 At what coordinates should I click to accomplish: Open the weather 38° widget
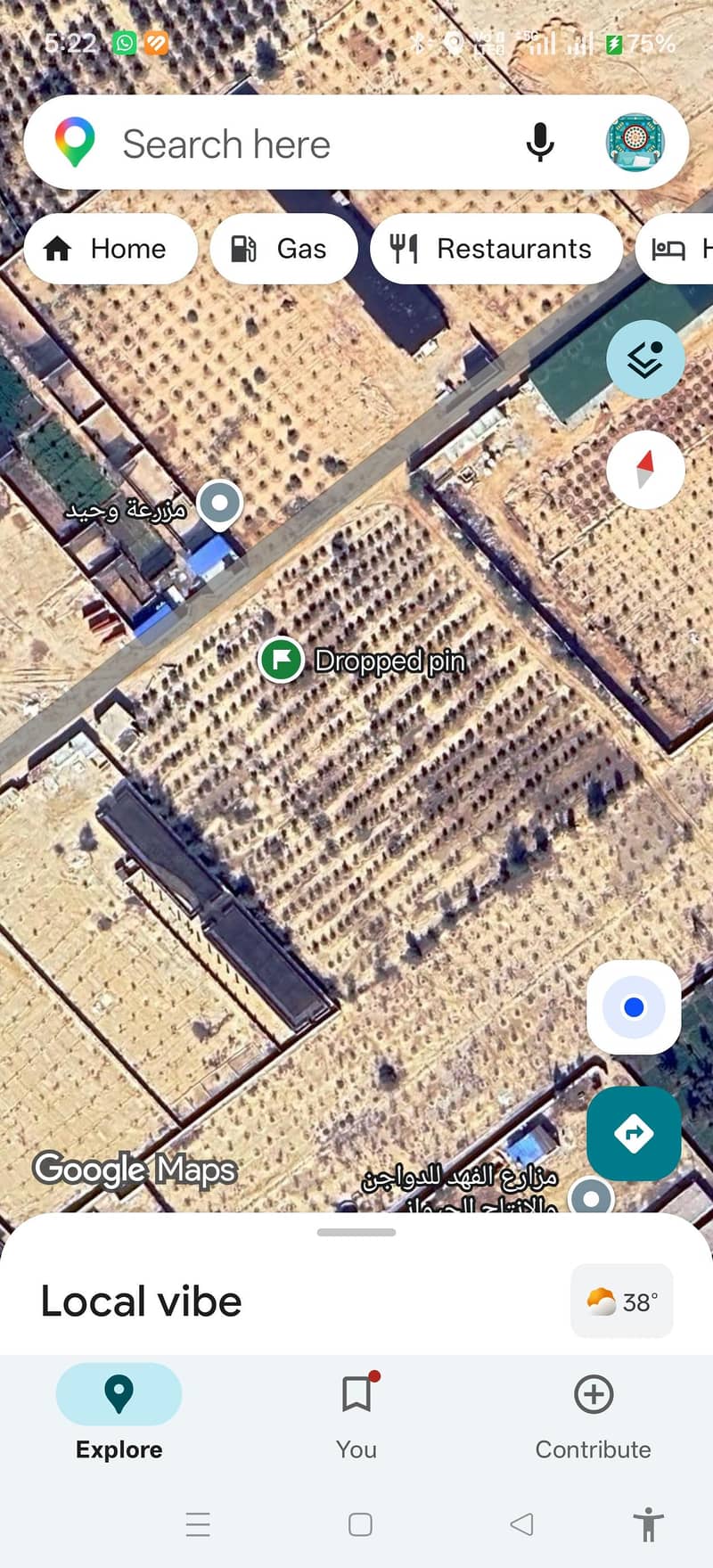[622, 1301]
